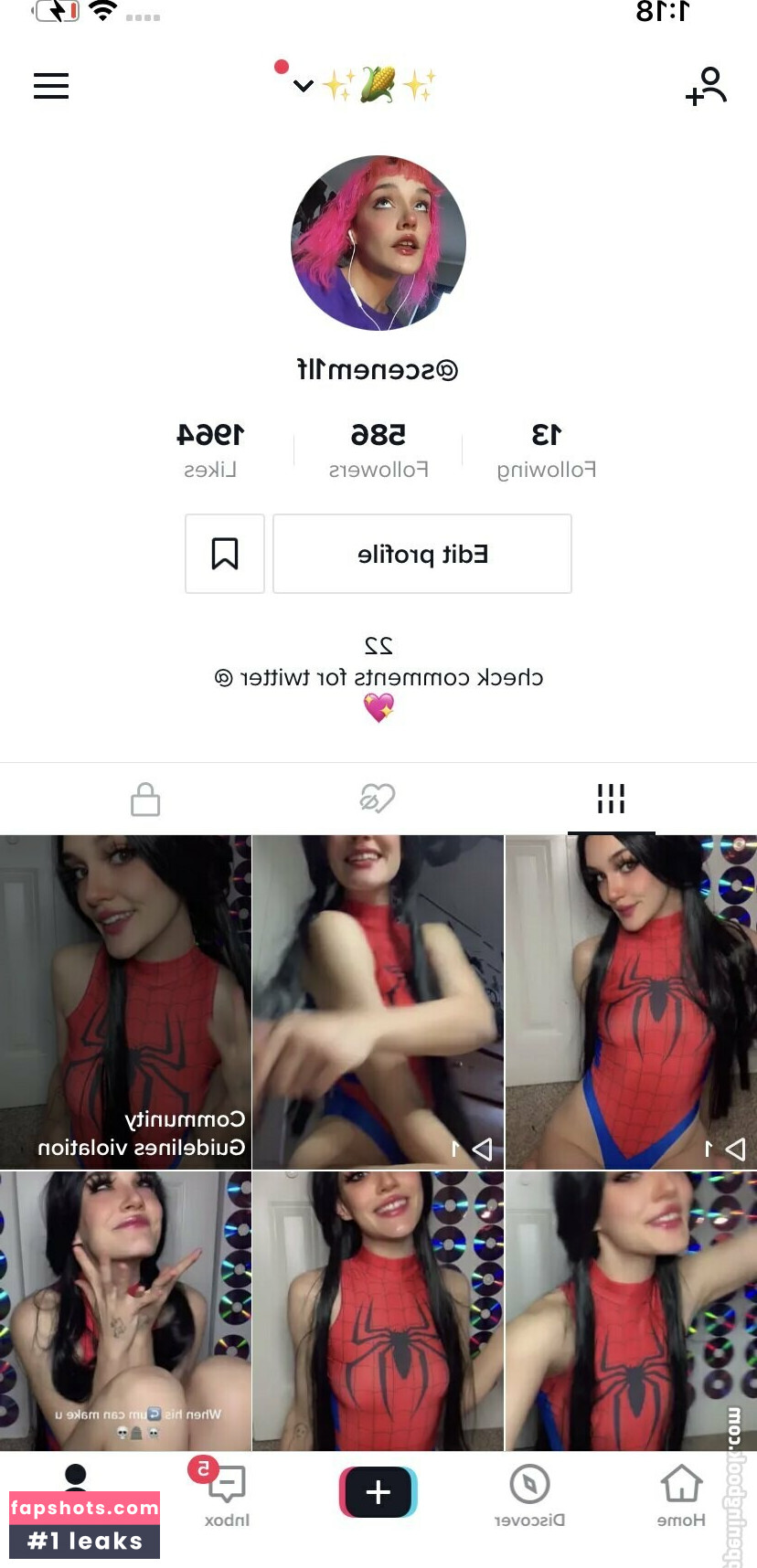Open saved bookmarks button
Image resolution: width=757 pixels, height=1568 pixels.
225,554
